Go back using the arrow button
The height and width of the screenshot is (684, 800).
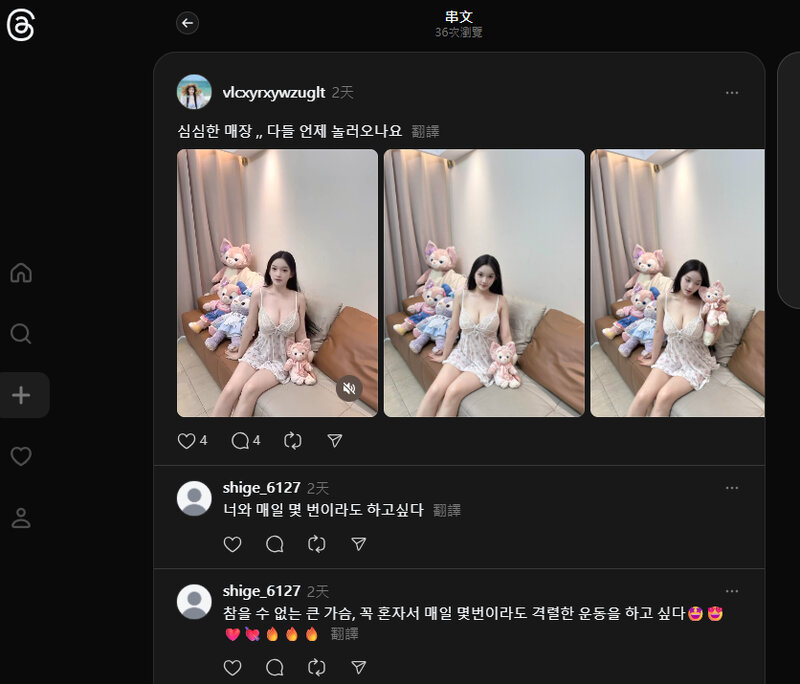click(187, 23)
